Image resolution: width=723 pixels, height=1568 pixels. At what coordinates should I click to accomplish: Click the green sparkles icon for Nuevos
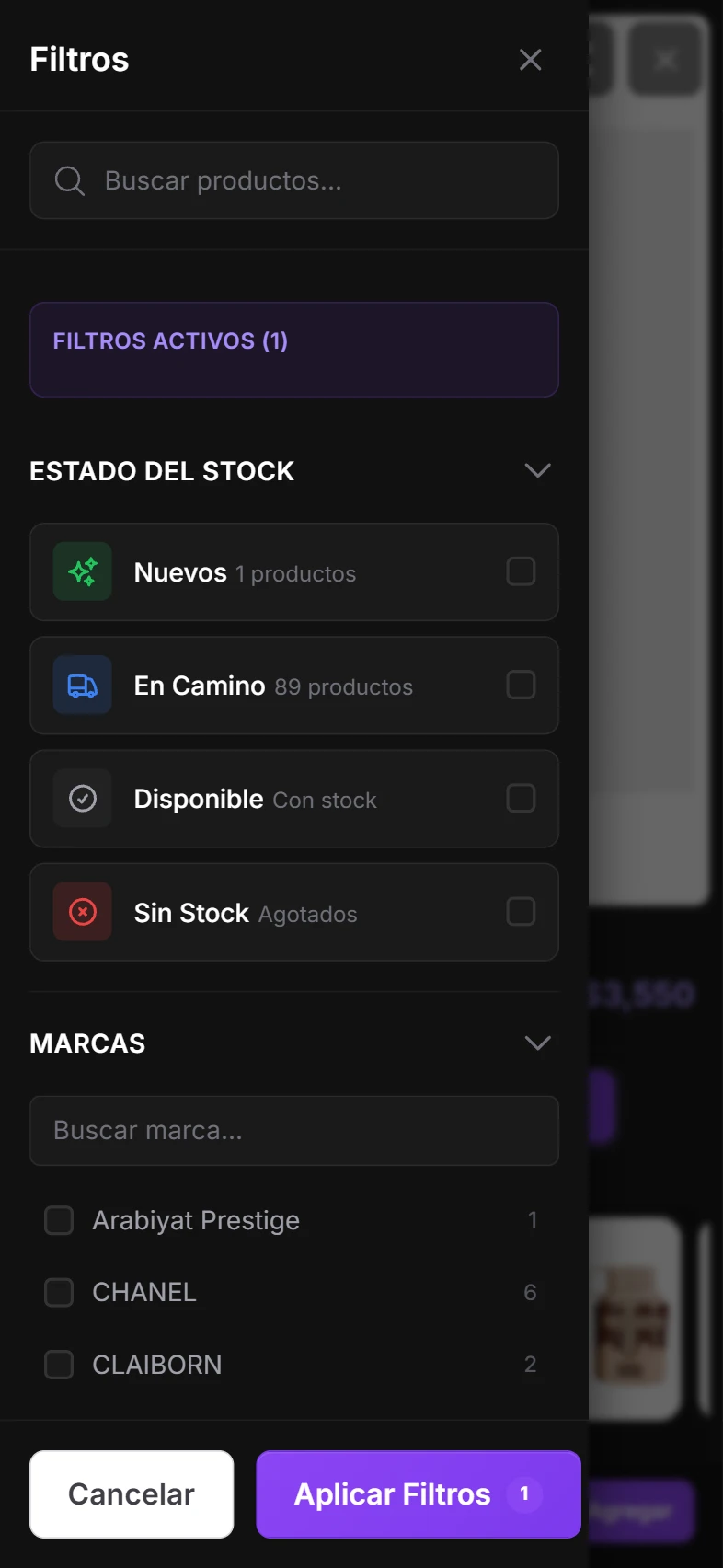coord(82,571)
